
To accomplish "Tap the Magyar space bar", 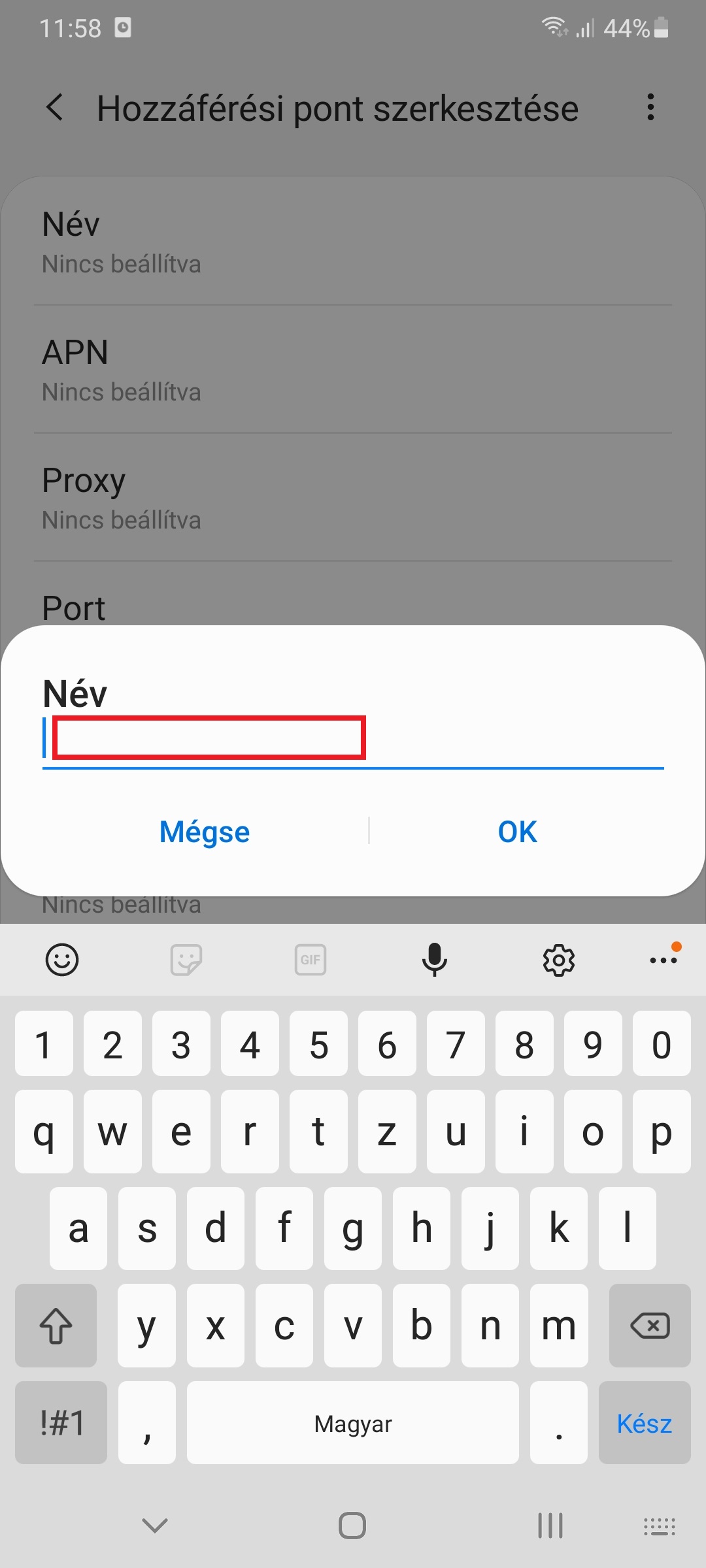I will [x=353, y=1423].
